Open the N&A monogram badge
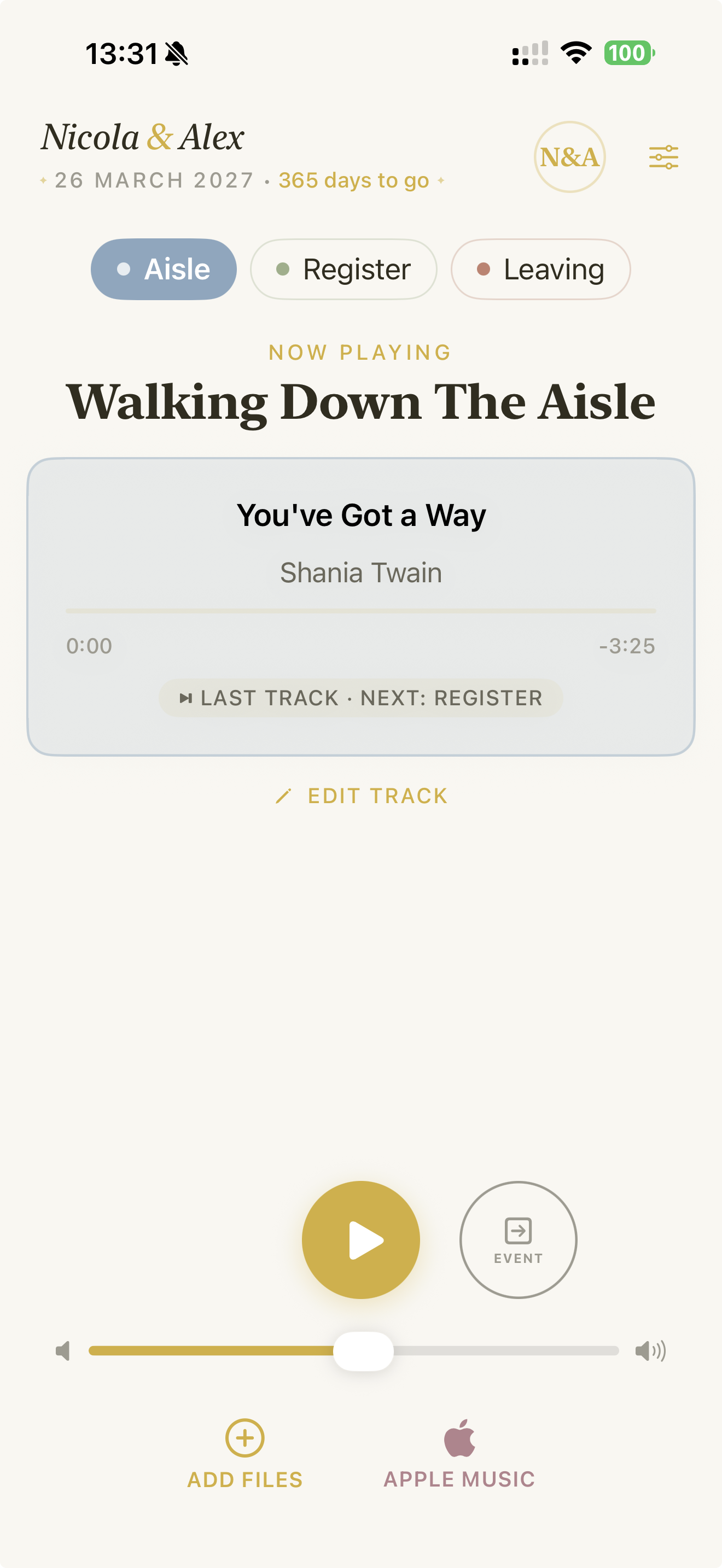 tap(569, 157)
